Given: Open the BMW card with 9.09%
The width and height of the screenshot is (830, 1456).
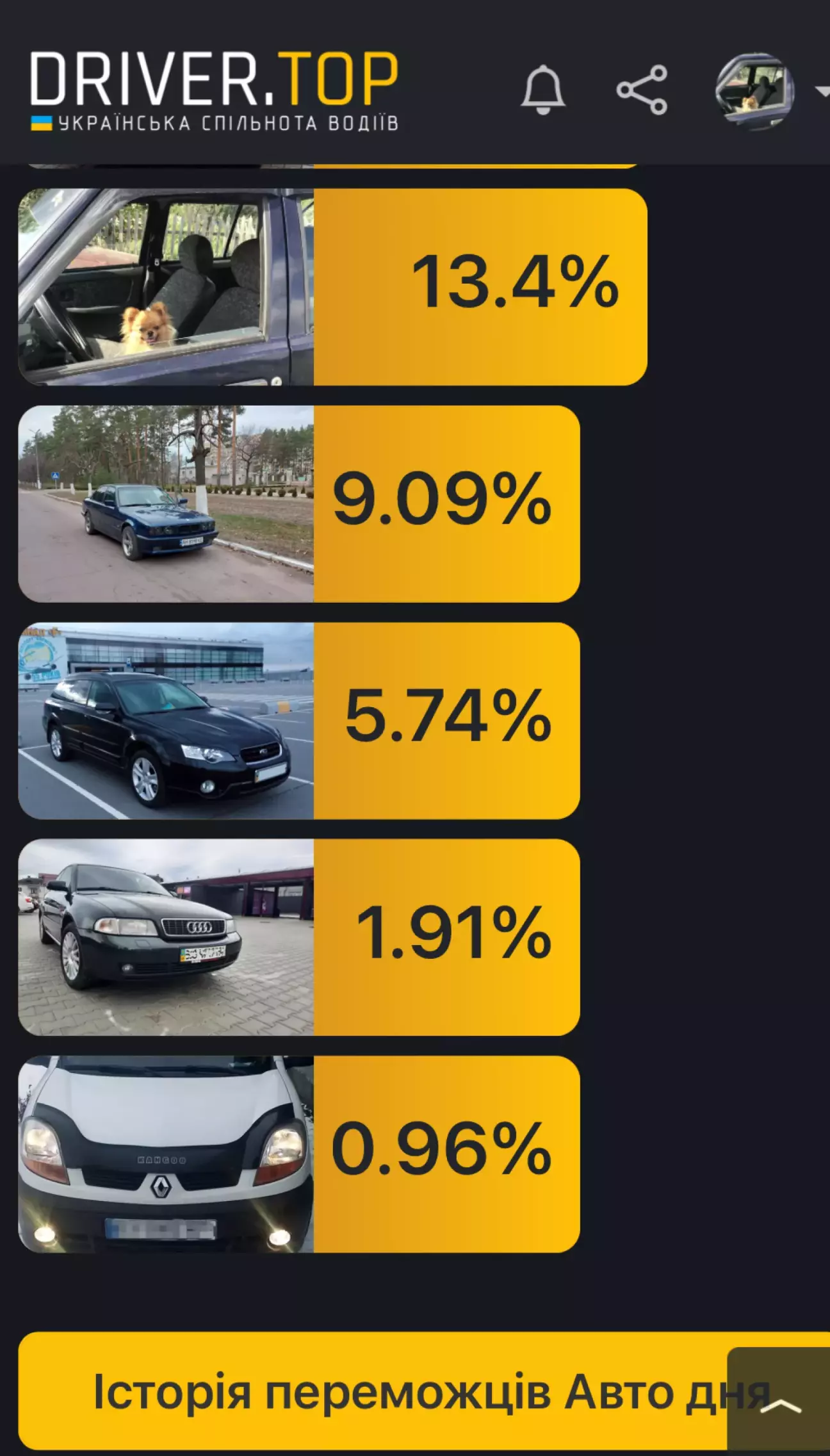Looking at the screenshot, I should [x=299, y=503].
